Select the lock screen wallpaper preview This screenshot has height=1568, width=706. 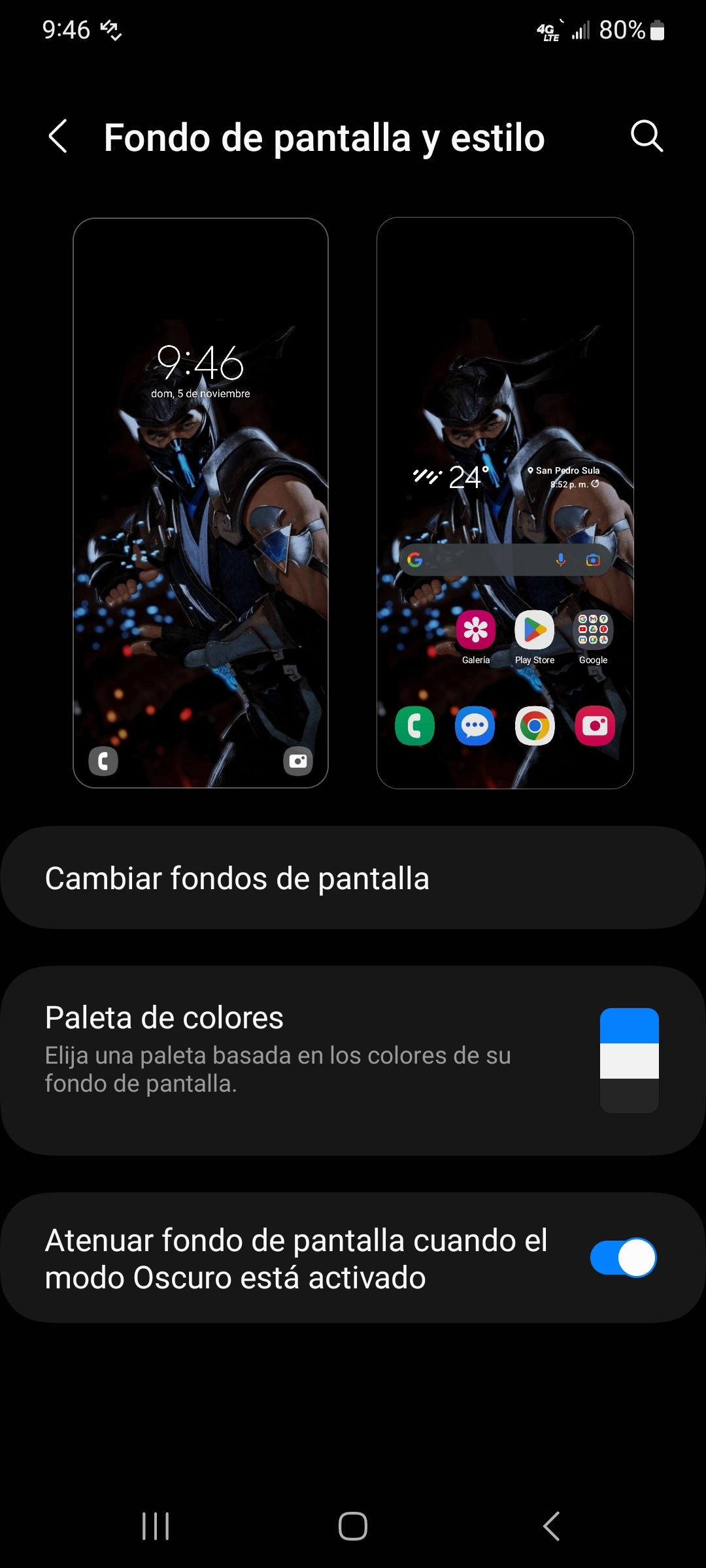pos(201,503)
